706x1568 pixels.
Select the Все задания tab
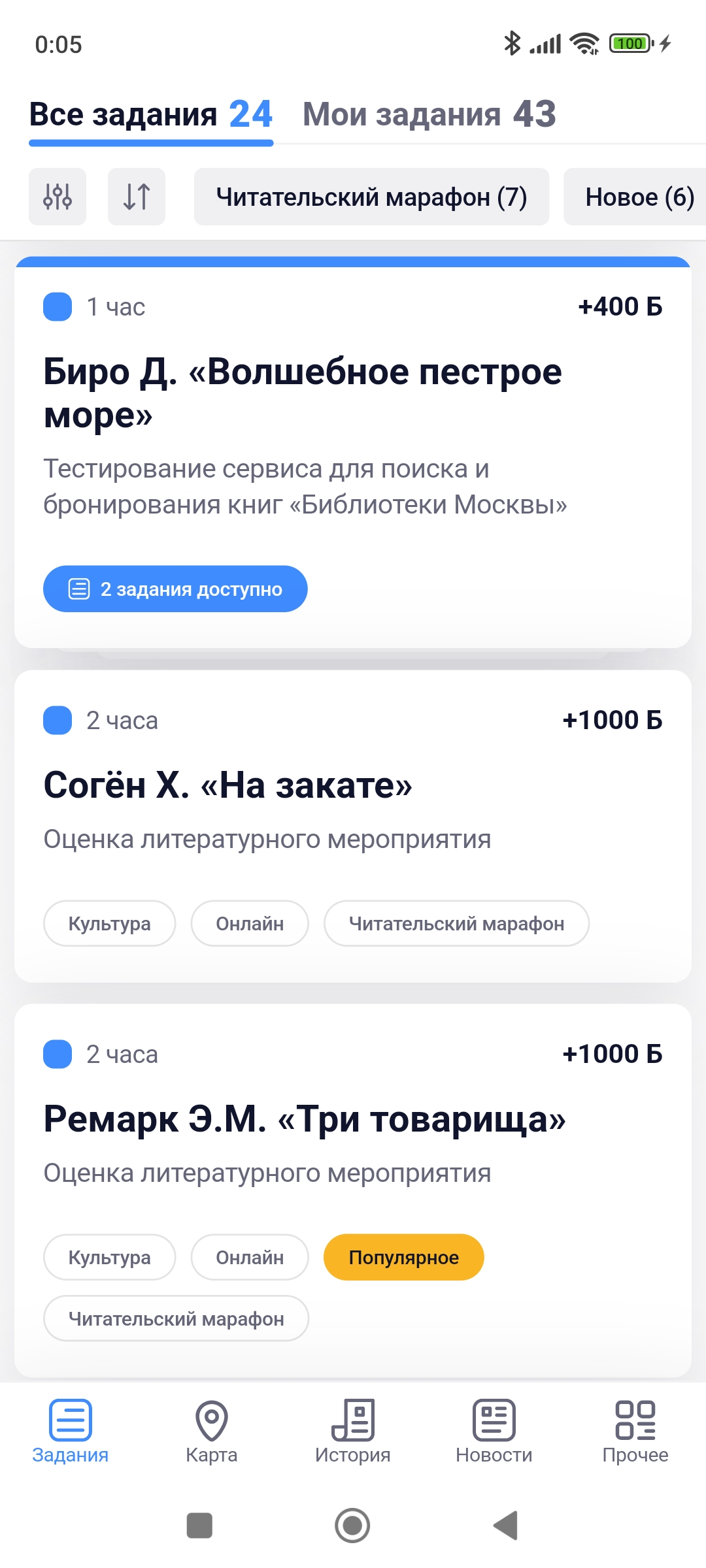pyautogui.click(x=151, y=114)
